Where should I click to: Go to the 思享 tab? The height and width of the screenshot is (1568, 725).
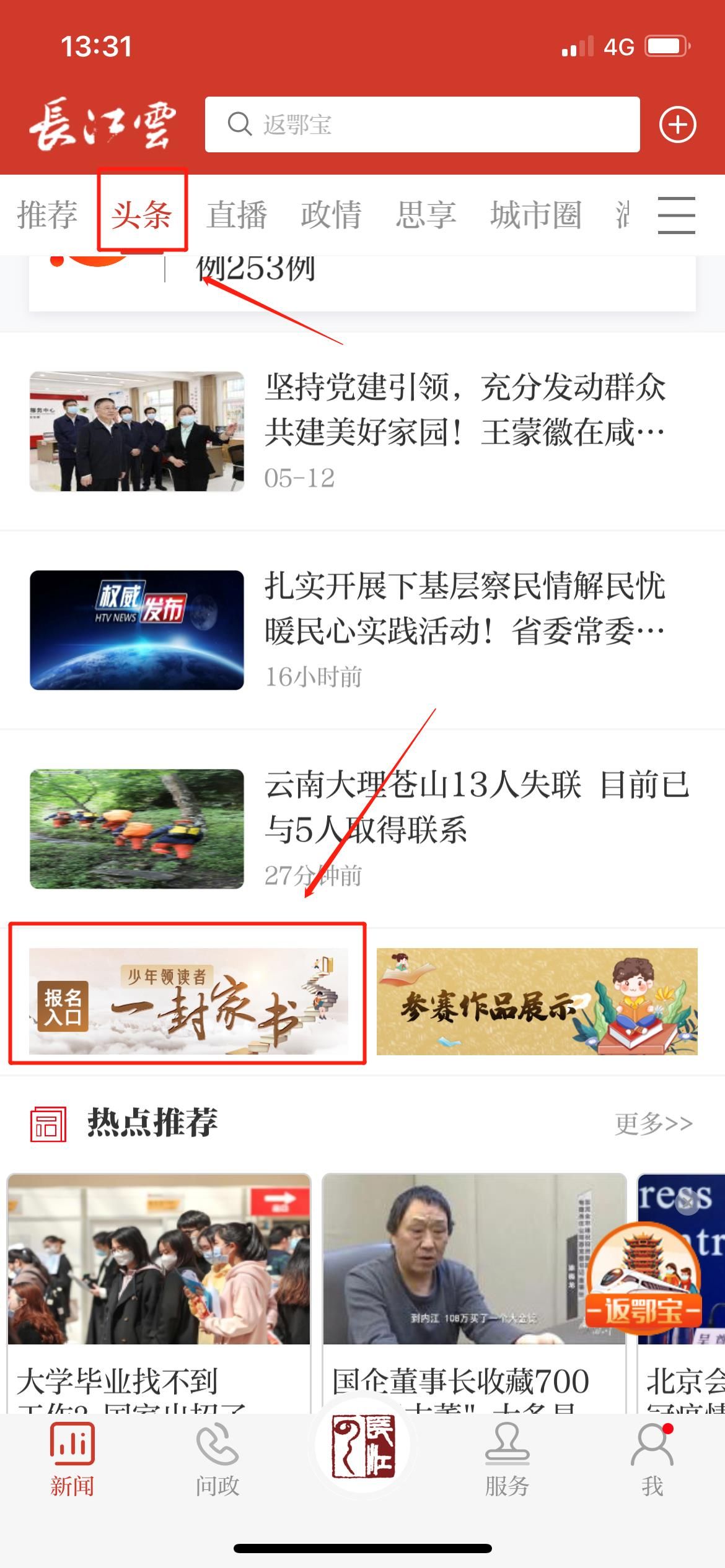point(426,215)
